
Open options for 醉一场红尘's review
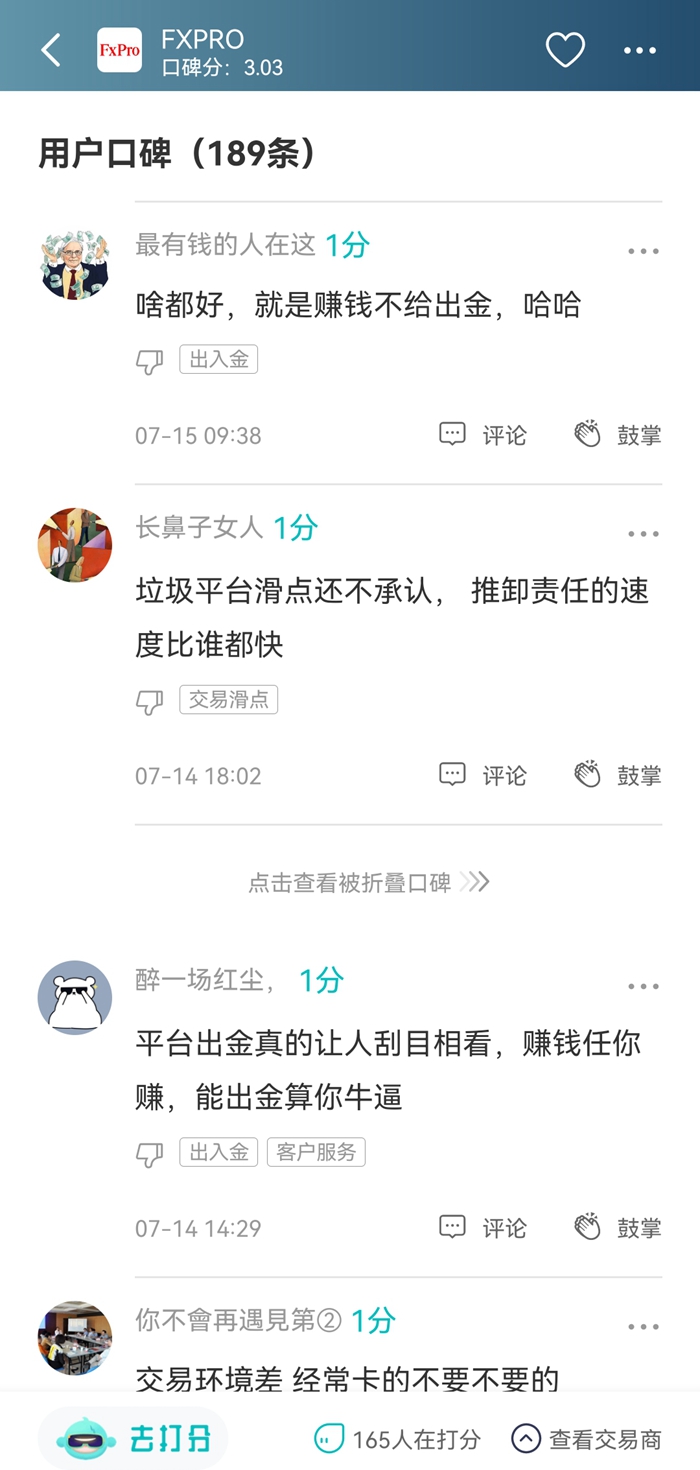(x=643, y=987)
